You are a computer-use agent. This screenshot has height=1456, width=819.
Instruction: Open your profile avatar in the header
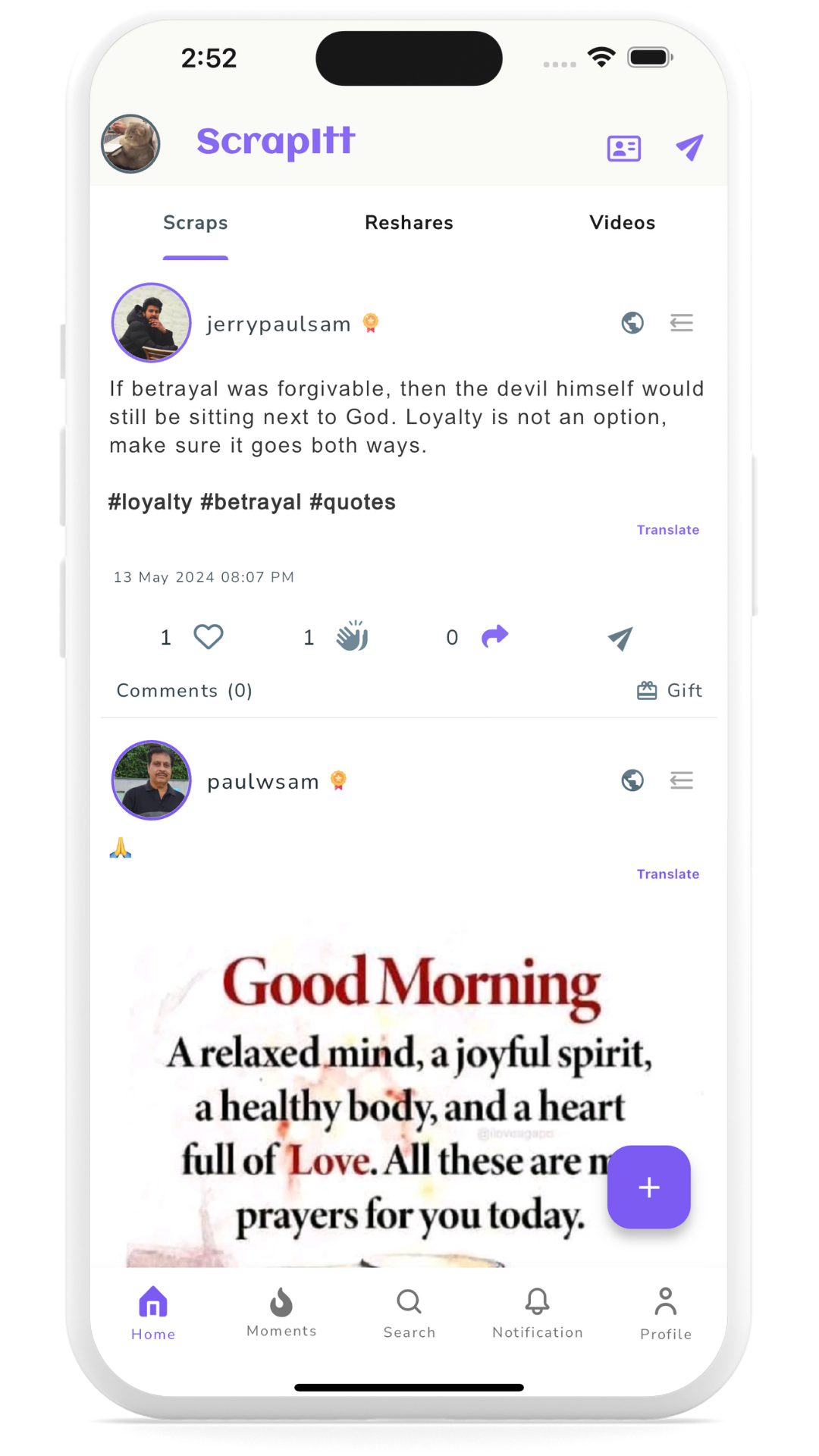(130, 144)
